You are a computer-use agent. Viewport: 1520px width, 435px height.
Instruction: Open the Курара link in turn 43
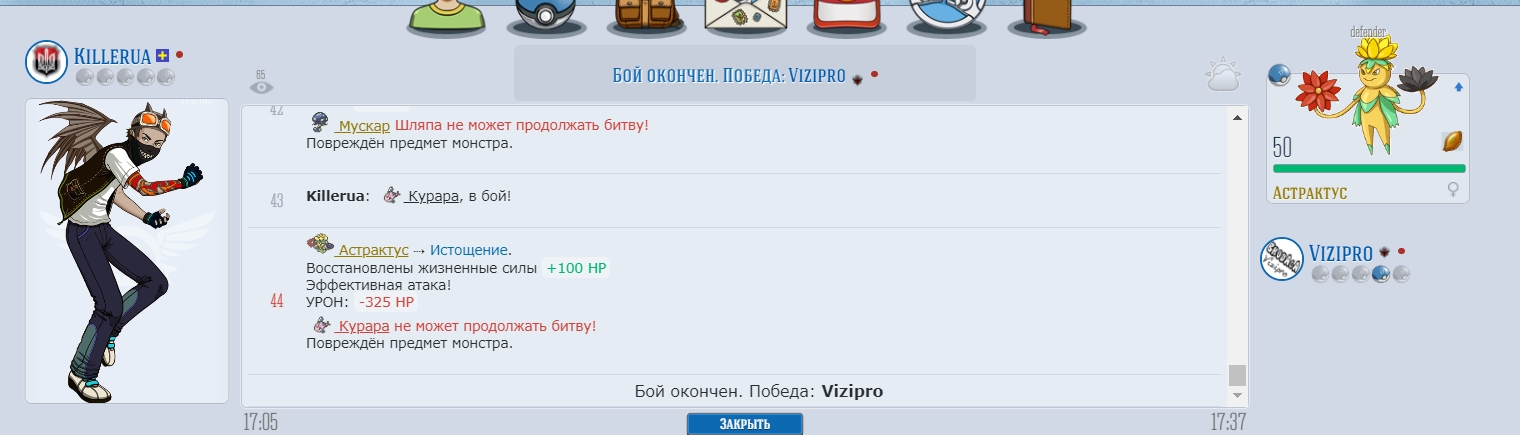coord(432,196)
